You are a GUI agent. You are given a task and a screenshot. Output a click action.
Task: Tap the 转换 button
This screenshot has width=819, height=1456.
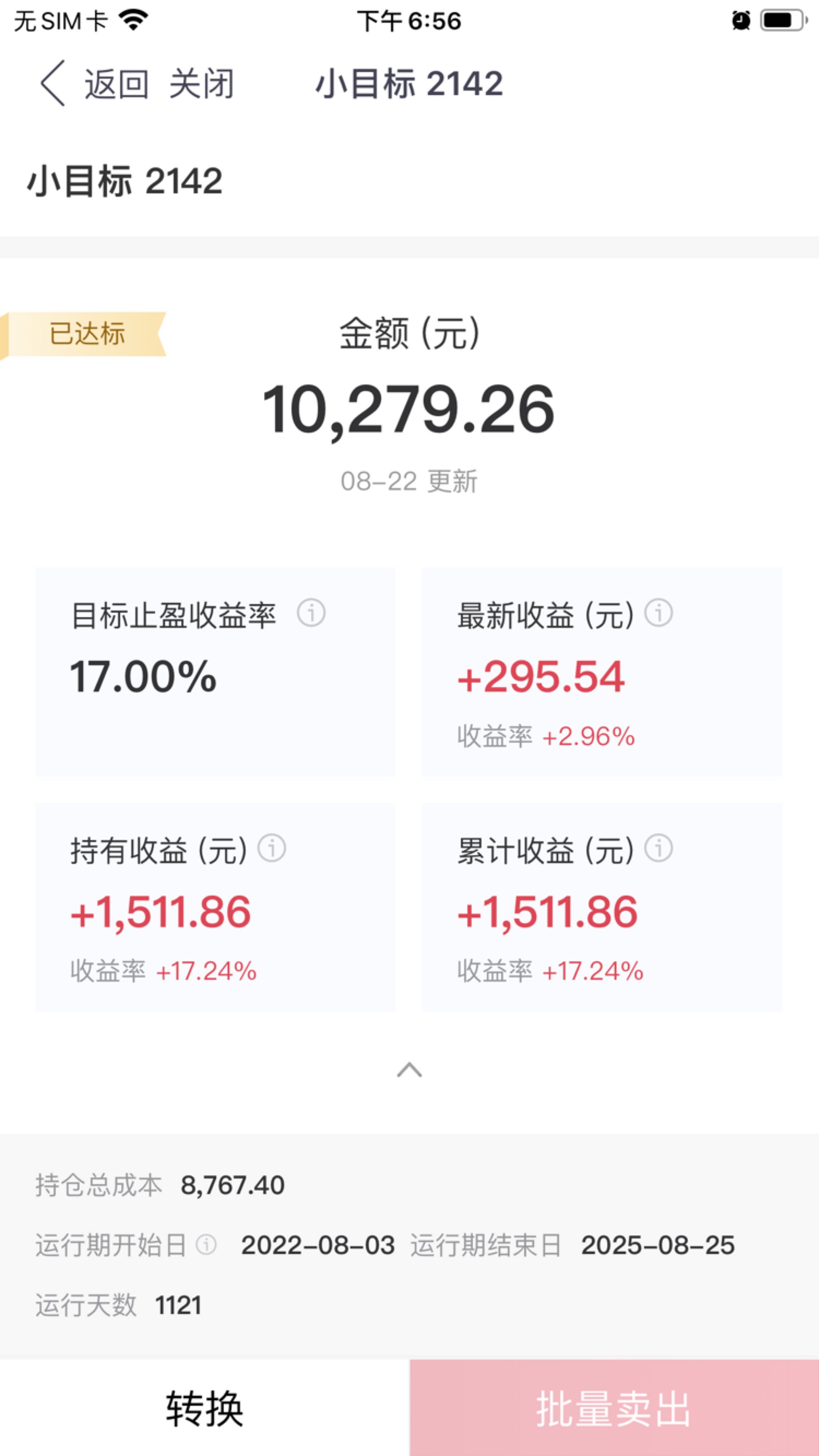coord(205,1408)
